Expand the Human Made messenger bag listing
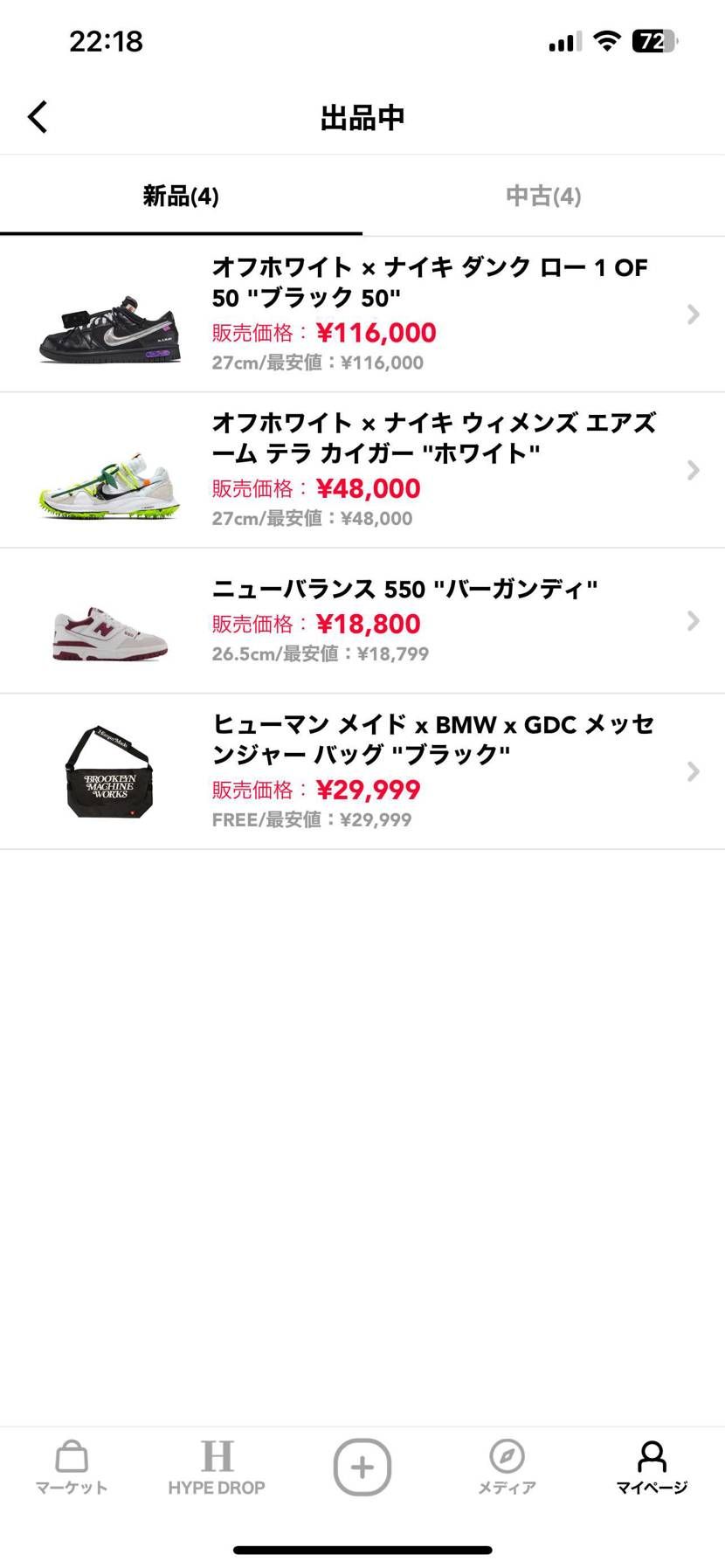725x1568 pixels. 693,770
